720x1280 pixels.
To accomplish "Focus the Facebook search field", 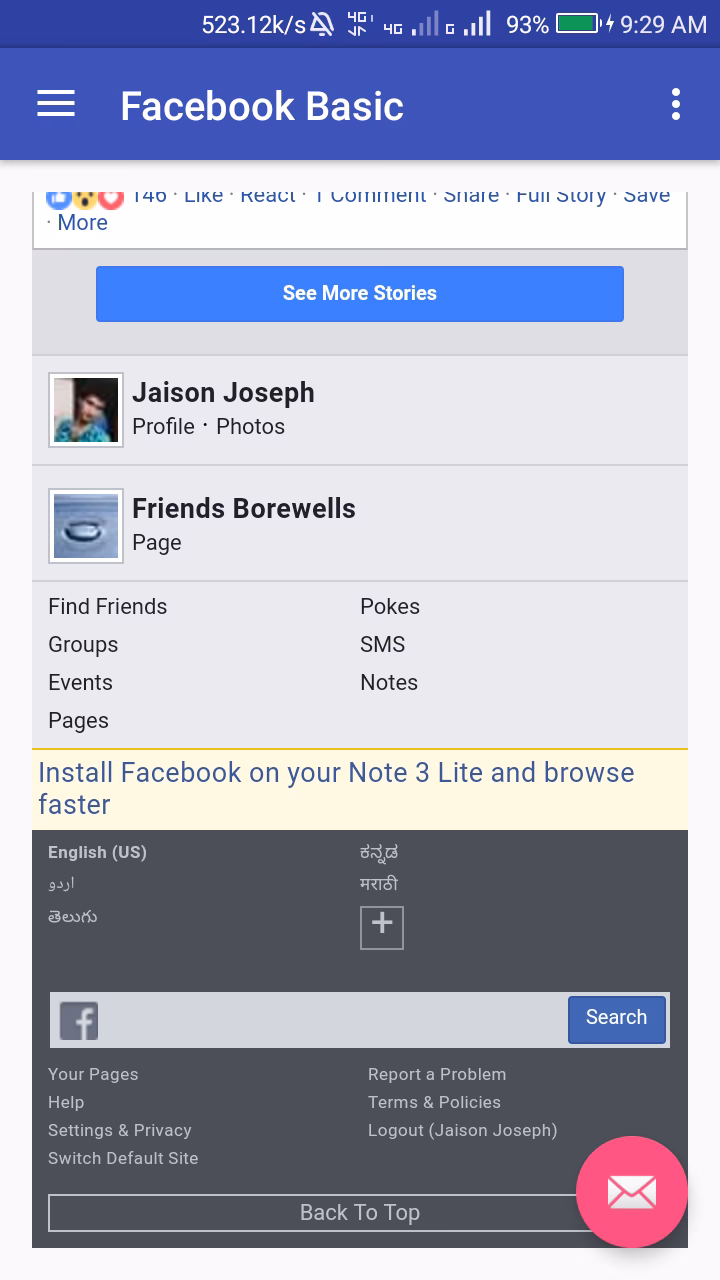I will pyautogui.click(x=330, y=1020).
